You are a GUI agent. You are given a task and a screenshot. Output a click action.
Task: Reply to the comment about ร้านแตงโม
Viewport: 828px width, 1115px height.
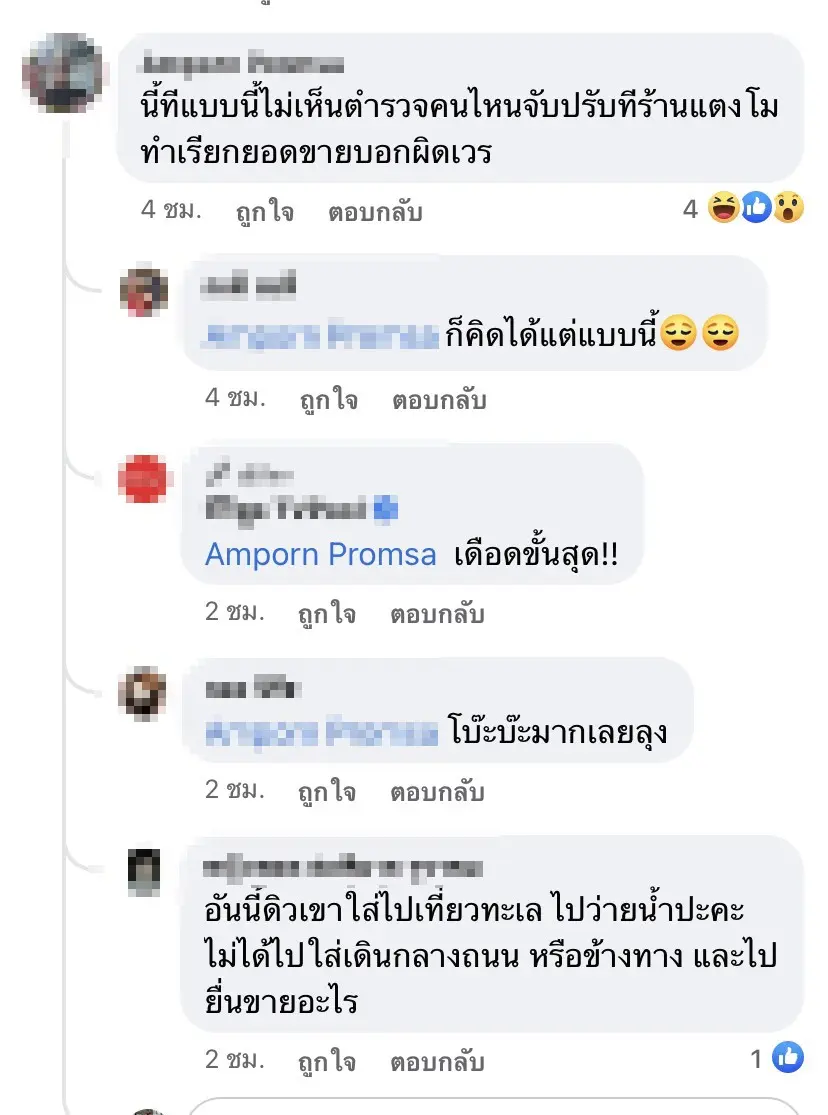tap(375, 212)
